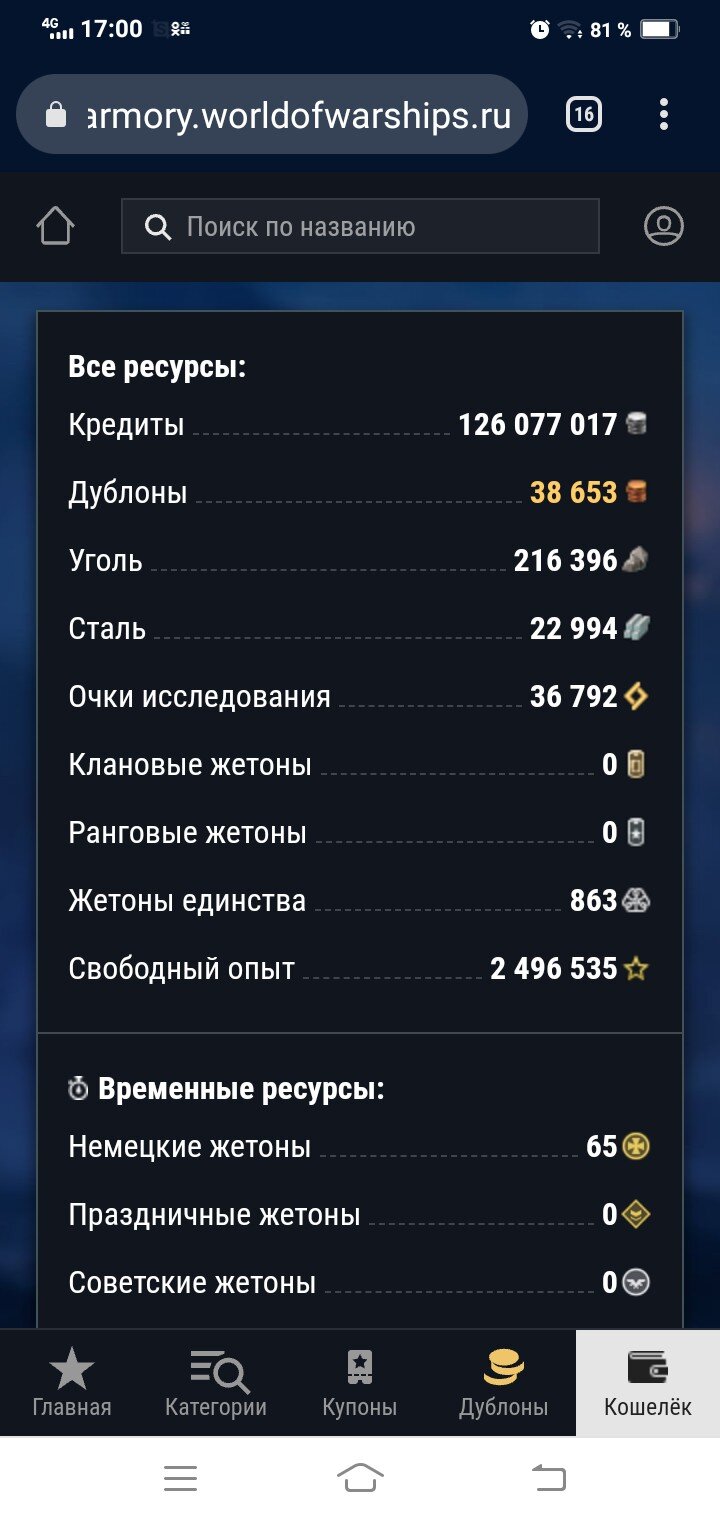
Task: Switch to the Главная tab
Action: 72,1383
